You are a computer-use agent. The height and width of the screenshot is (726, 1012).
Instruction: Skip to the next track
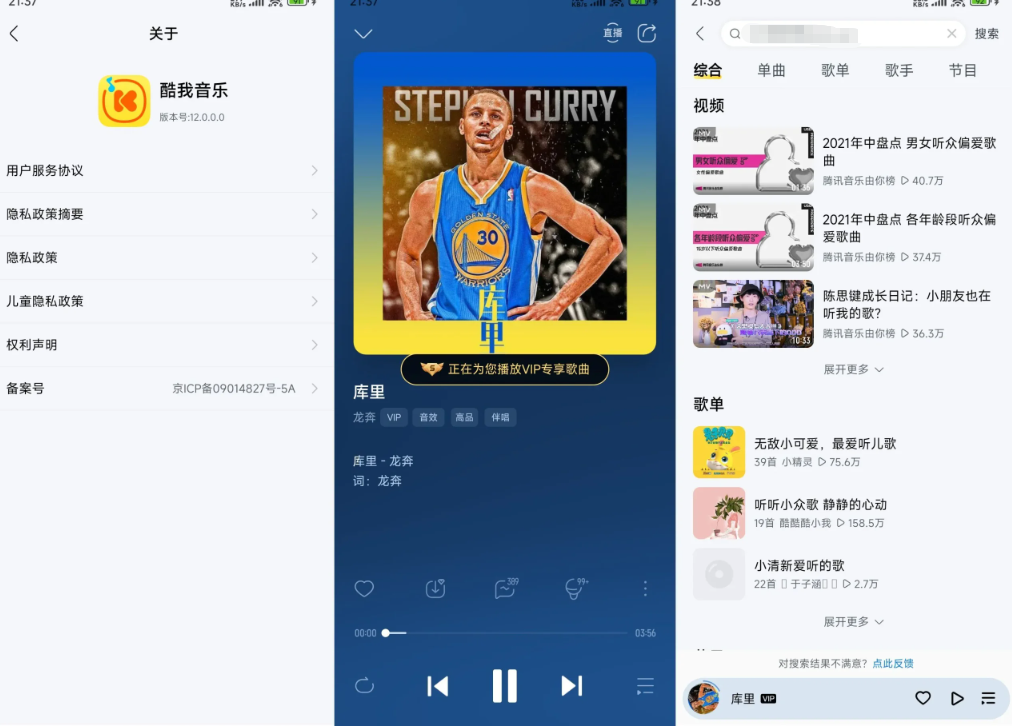pos(571,686)
